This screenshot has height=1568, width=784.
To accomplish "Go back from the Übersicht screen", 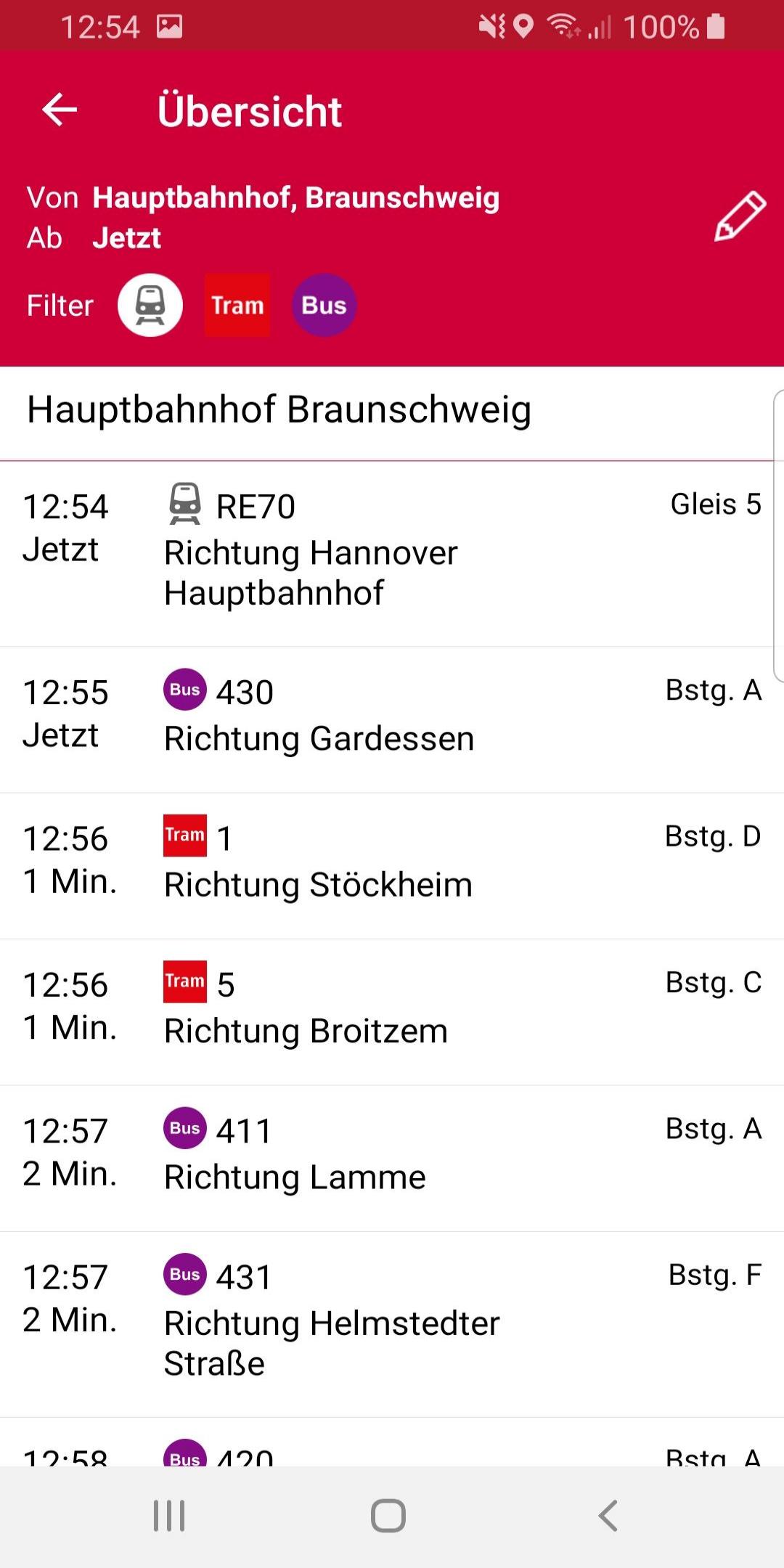I will pos(60,110).
